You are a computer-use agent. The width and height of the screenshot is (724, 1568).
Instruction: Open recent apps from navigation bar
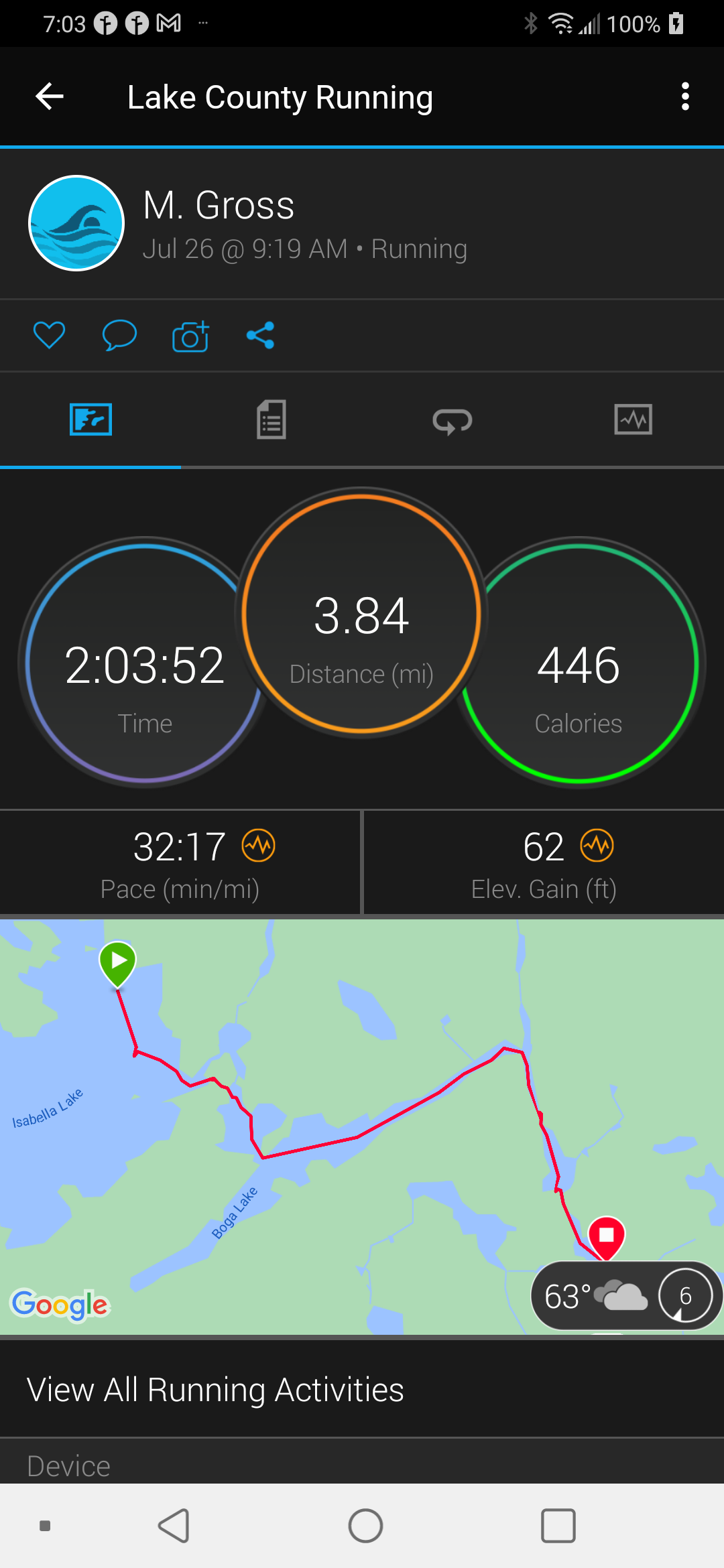pyautogui.click(x=558, y=1526)
